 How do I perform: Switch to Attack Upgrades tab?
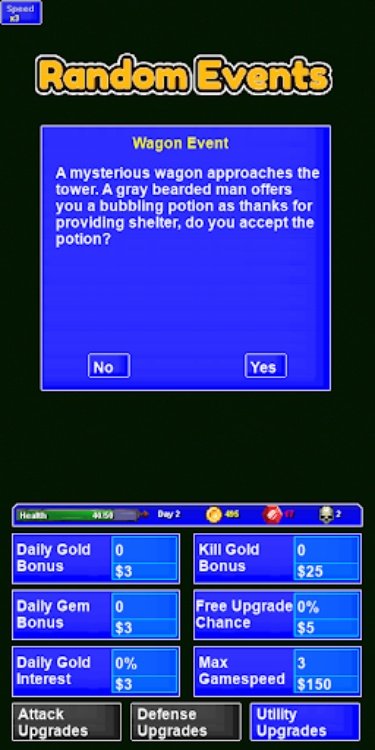point(66,722)
